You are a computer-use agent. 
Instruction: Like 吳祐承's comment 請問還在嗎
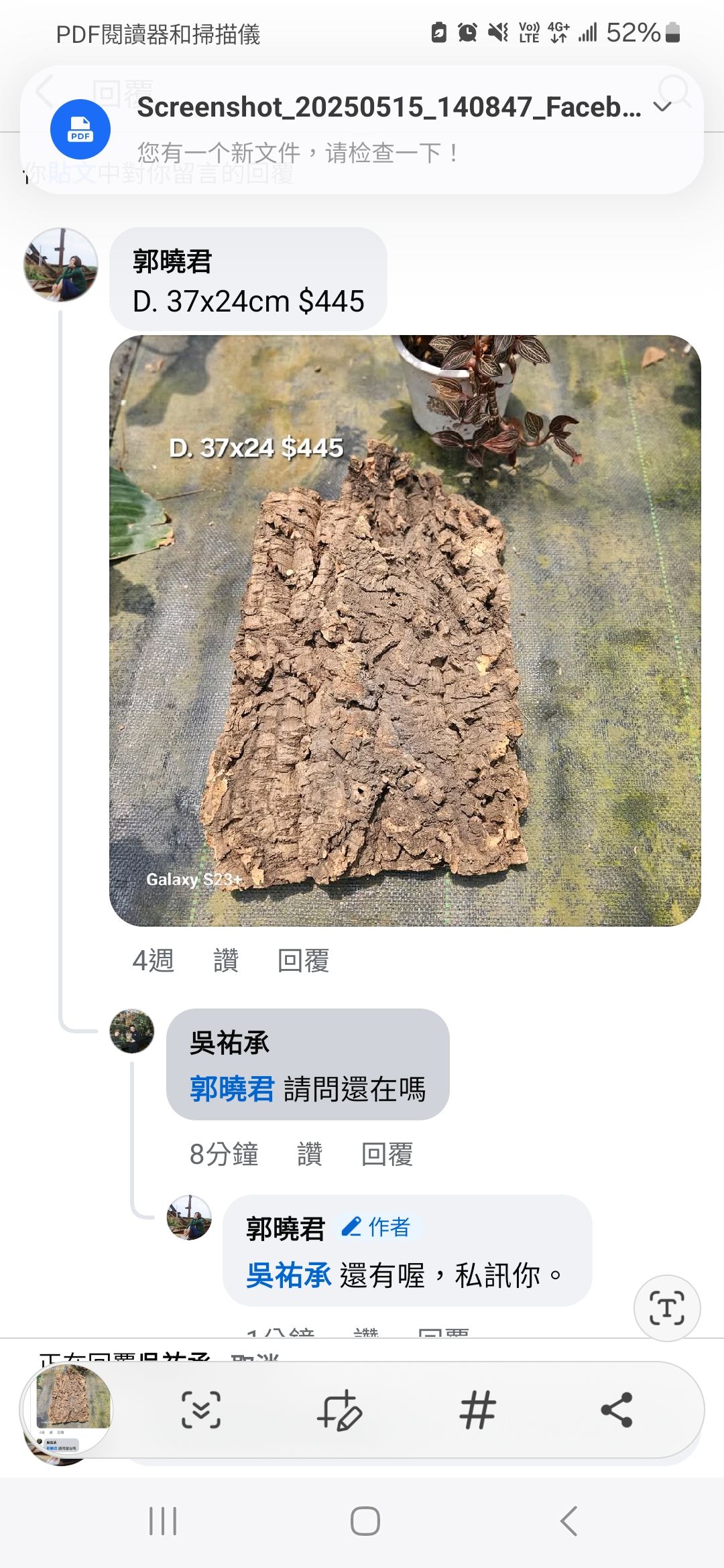310,1154
